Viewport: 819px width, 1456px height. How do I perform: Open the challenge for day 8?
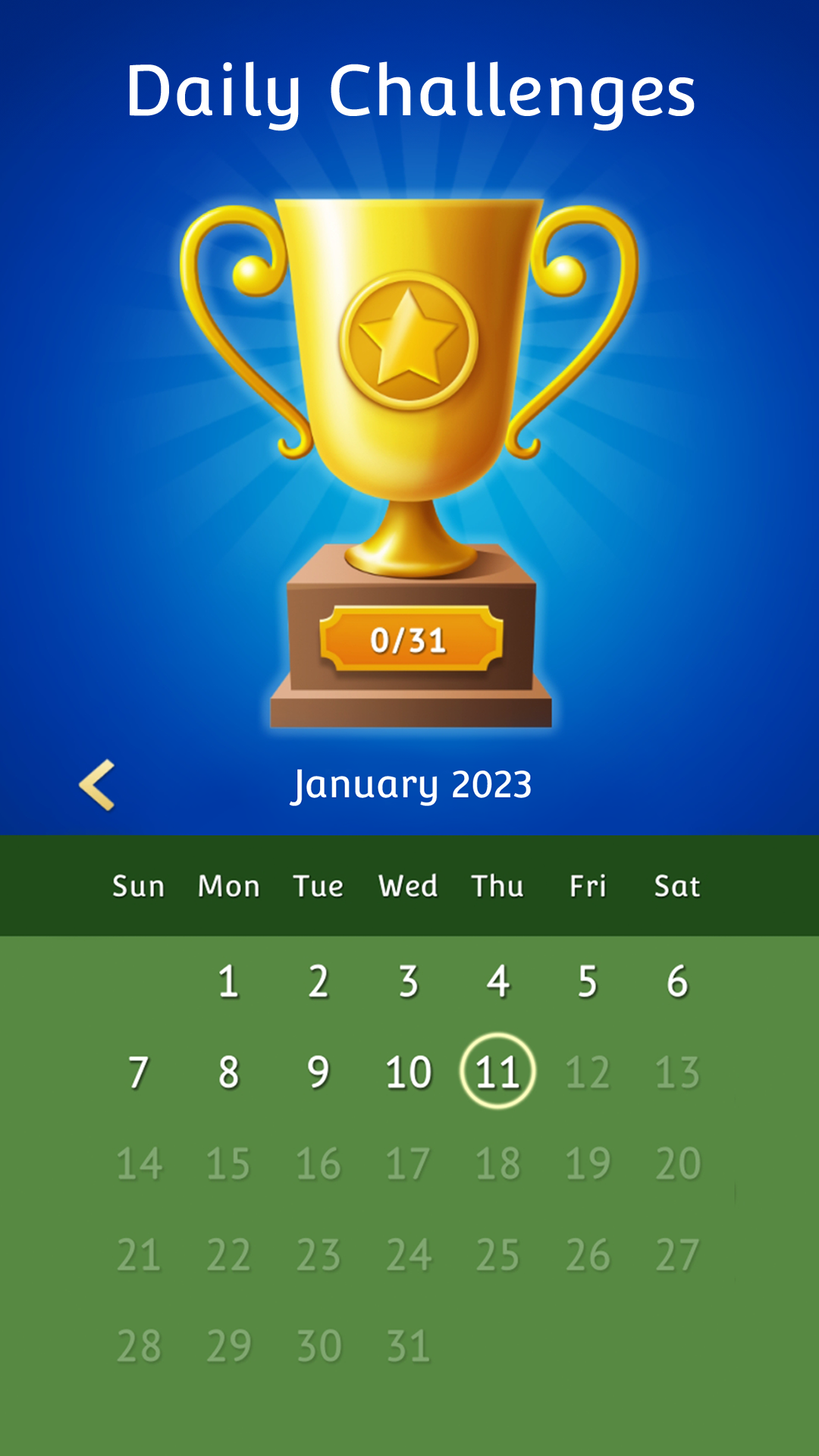click(x=228, y=1072)
